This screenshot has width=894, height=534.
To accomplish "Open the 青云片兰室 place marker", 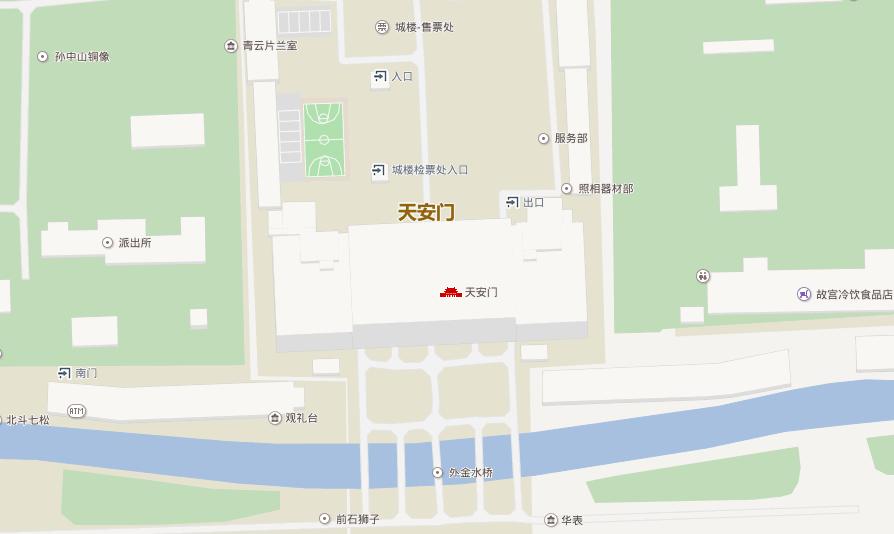I will click(x=232, y=46).
